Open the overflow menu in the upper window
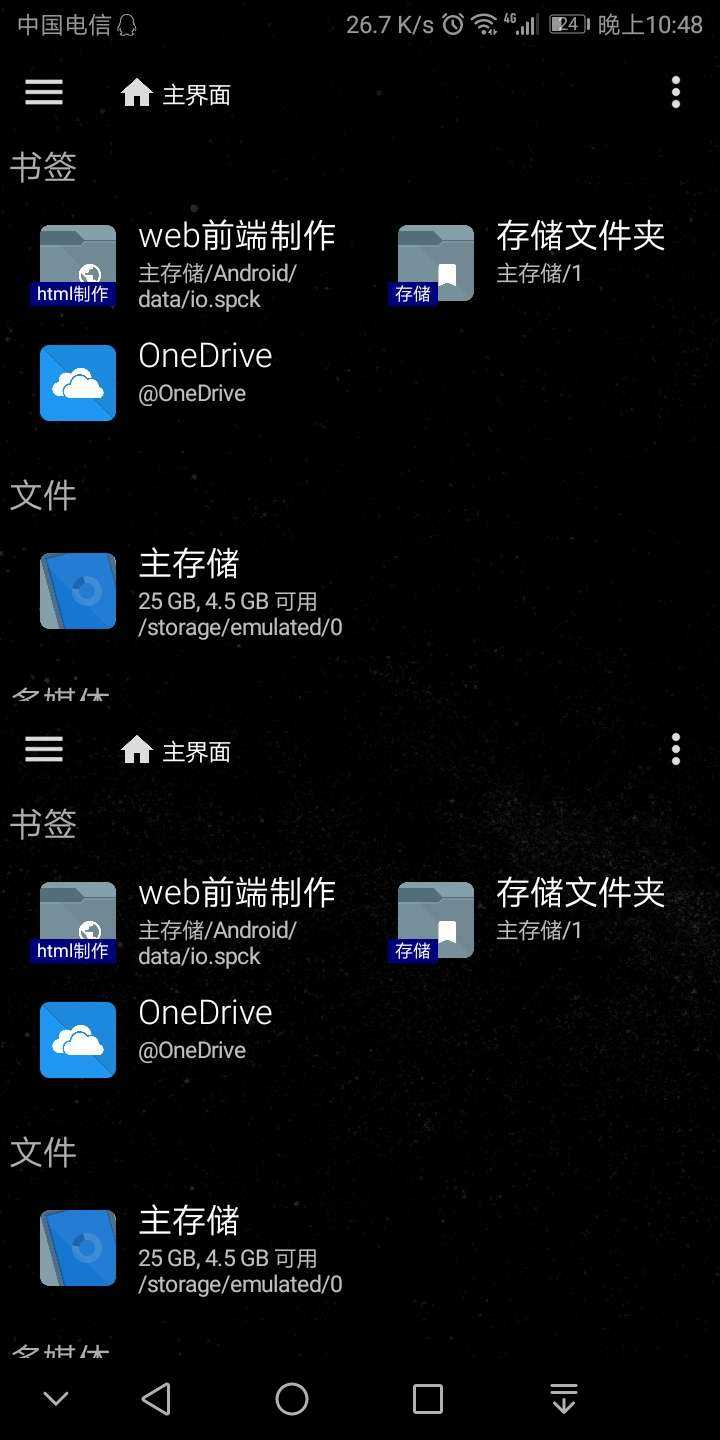The height and width of the screenshot is (1440, 720). [x=676, y=93]
